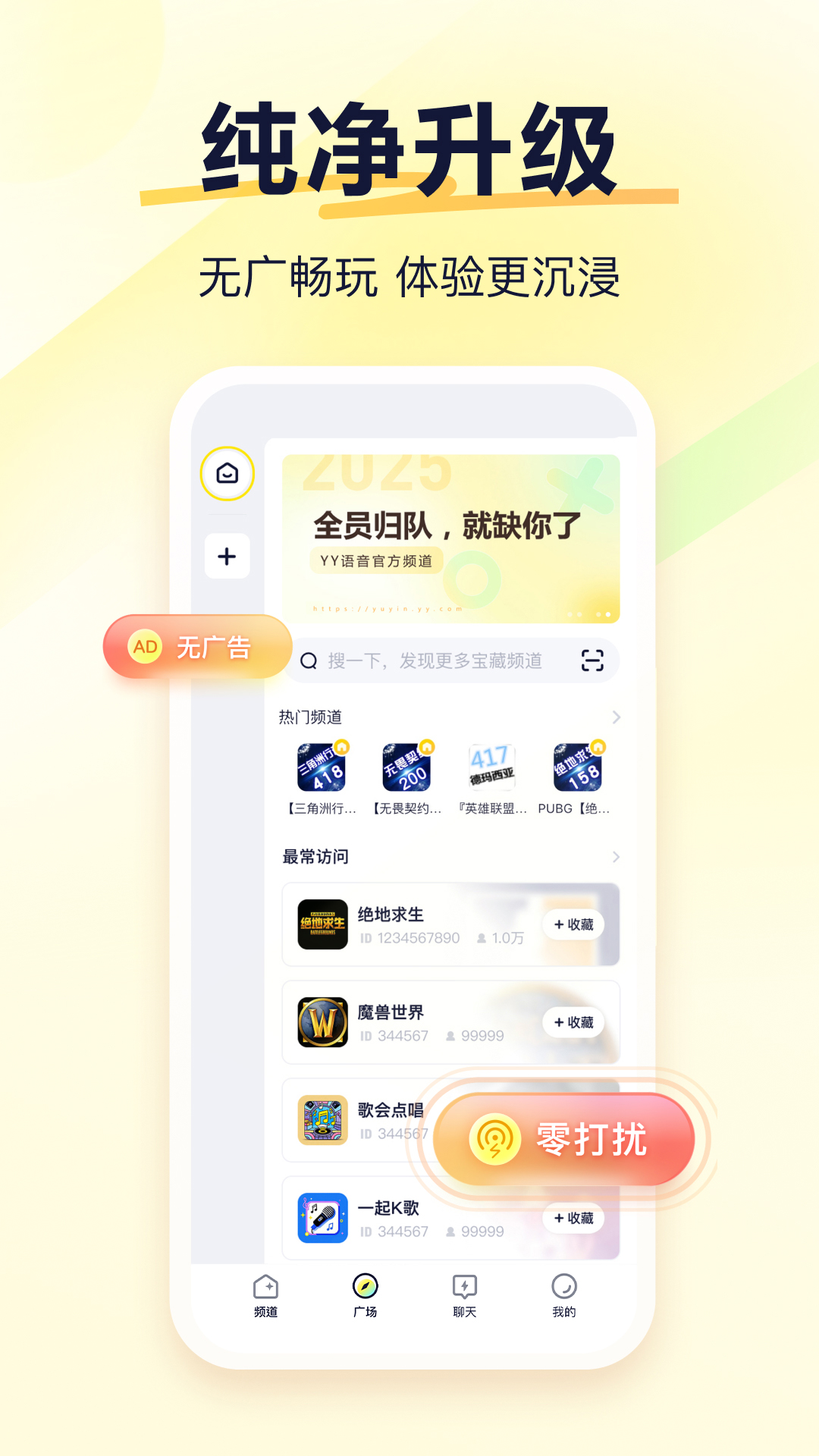
Task: Click the plus icon below the home button
Action: coord(227,557)
